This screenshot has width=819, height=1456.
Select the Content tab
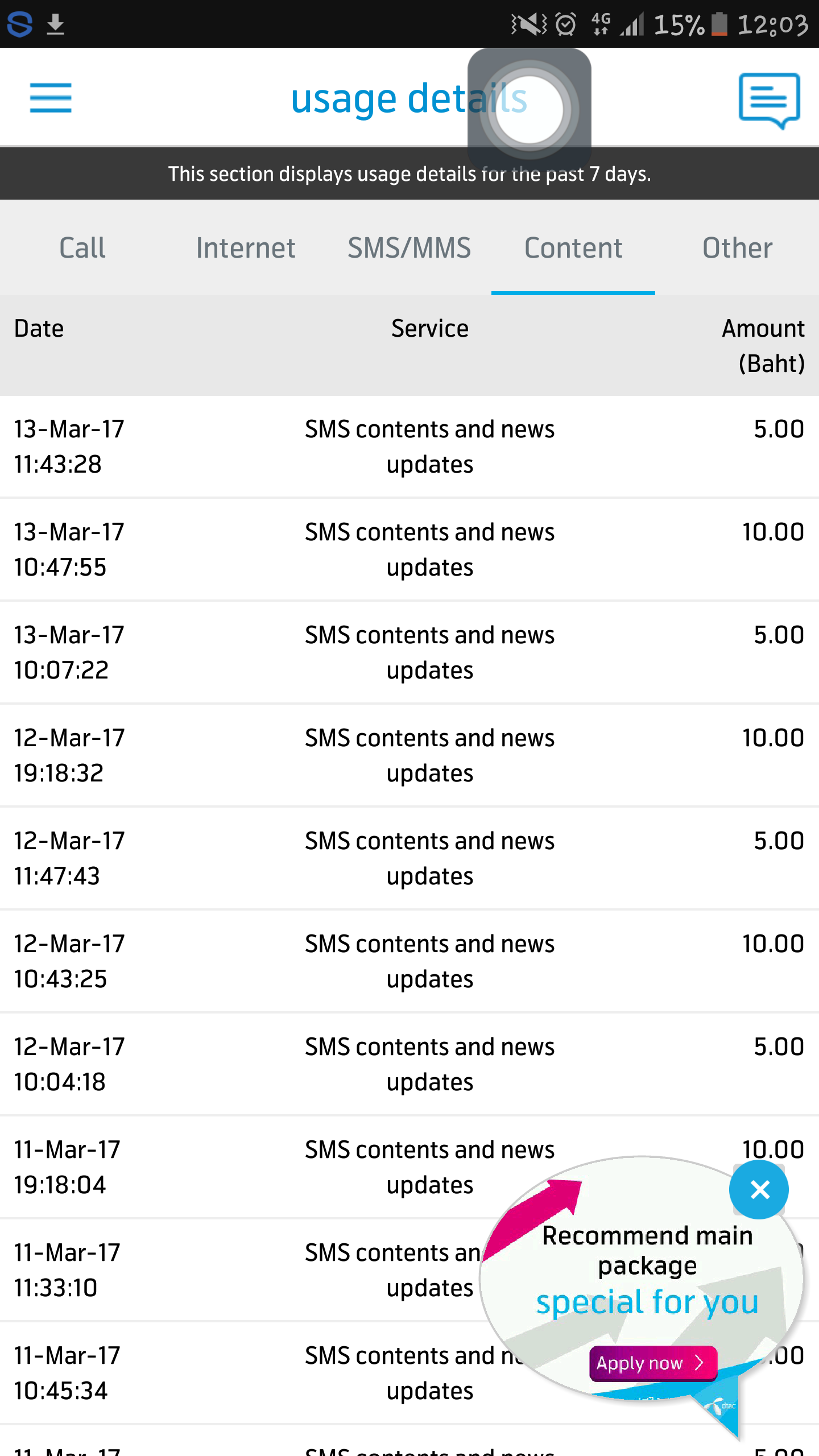coord(573,248)
